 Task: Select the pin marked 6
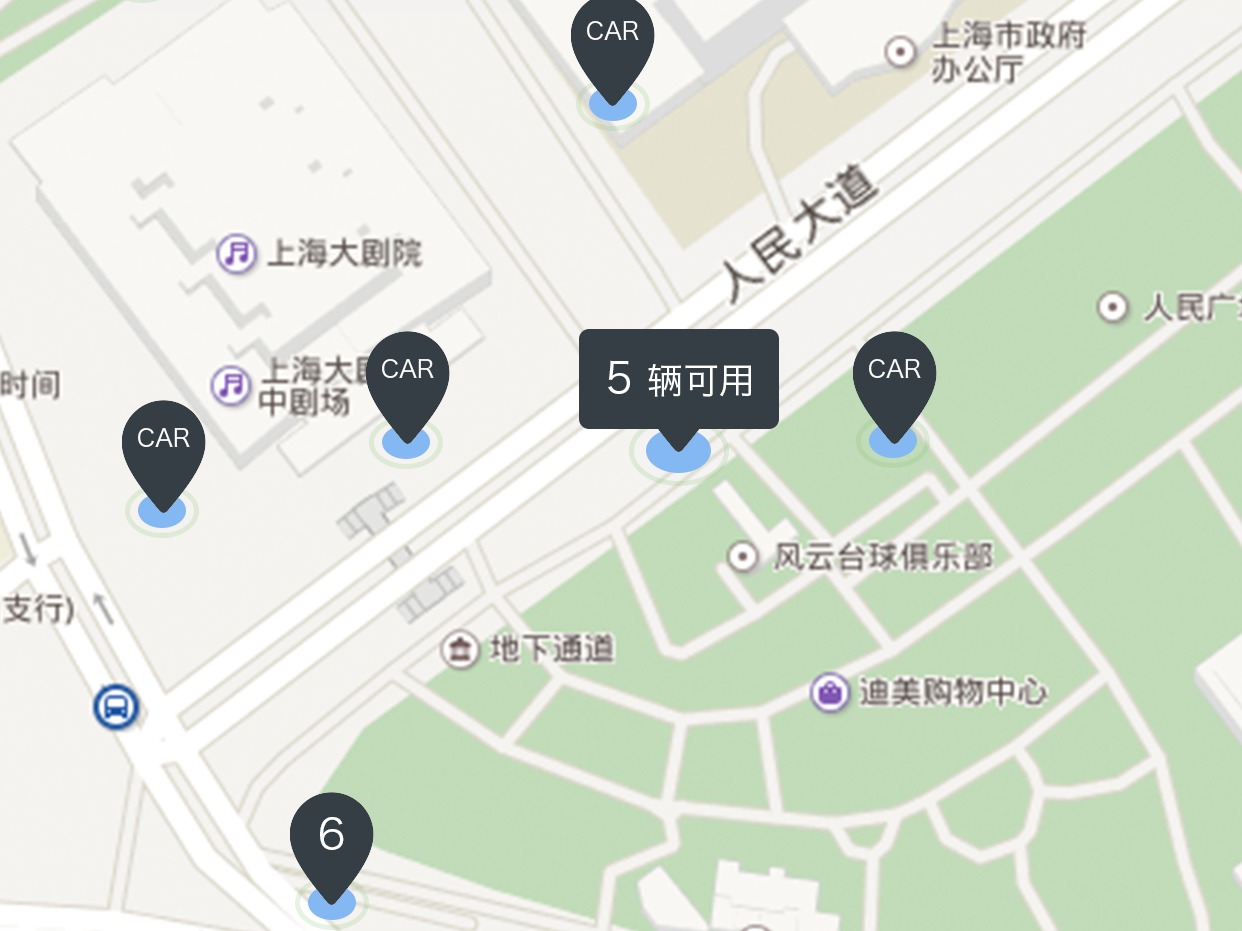tap(331, 838)
